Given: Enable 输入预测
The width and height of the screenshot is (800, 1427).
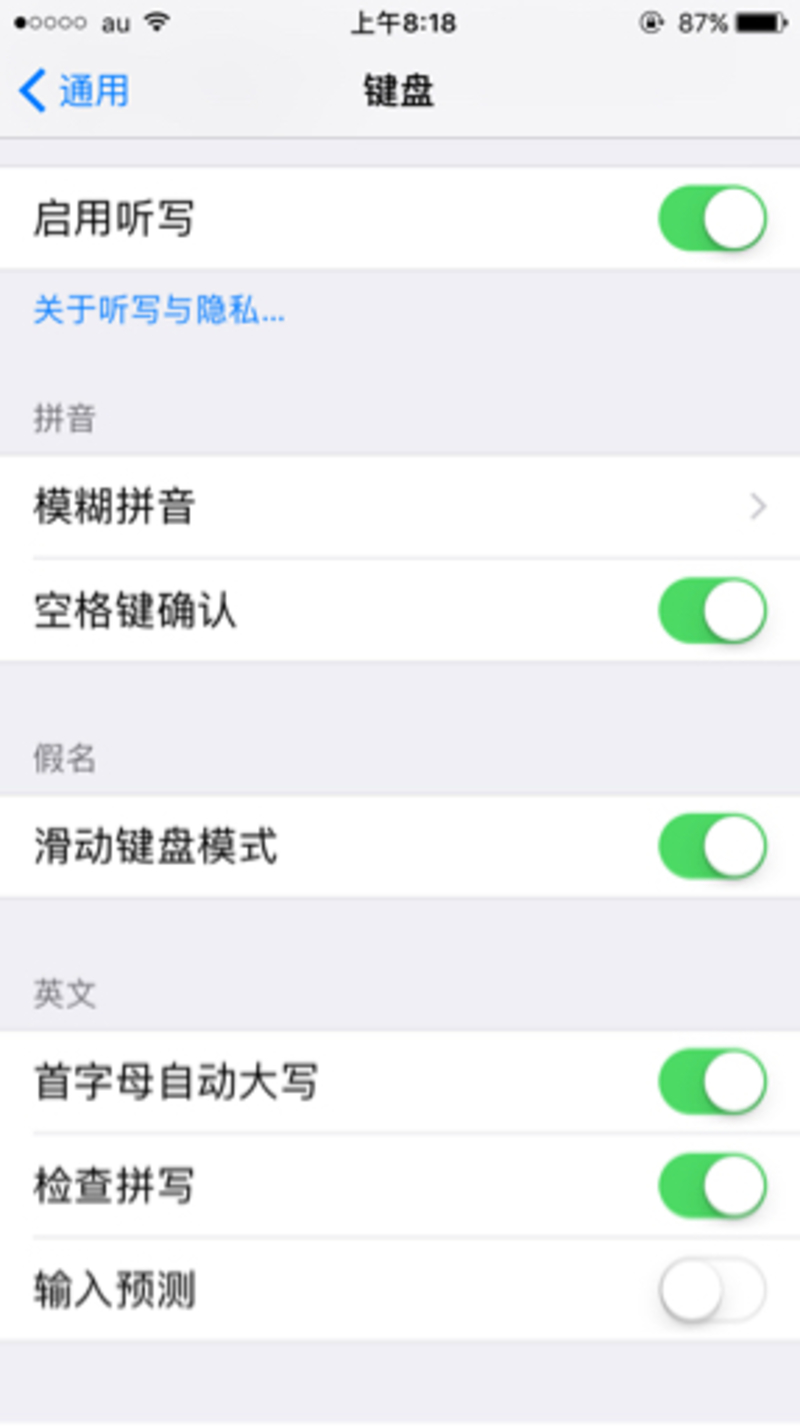Looking at the screenshot, I should (712, 1290).
